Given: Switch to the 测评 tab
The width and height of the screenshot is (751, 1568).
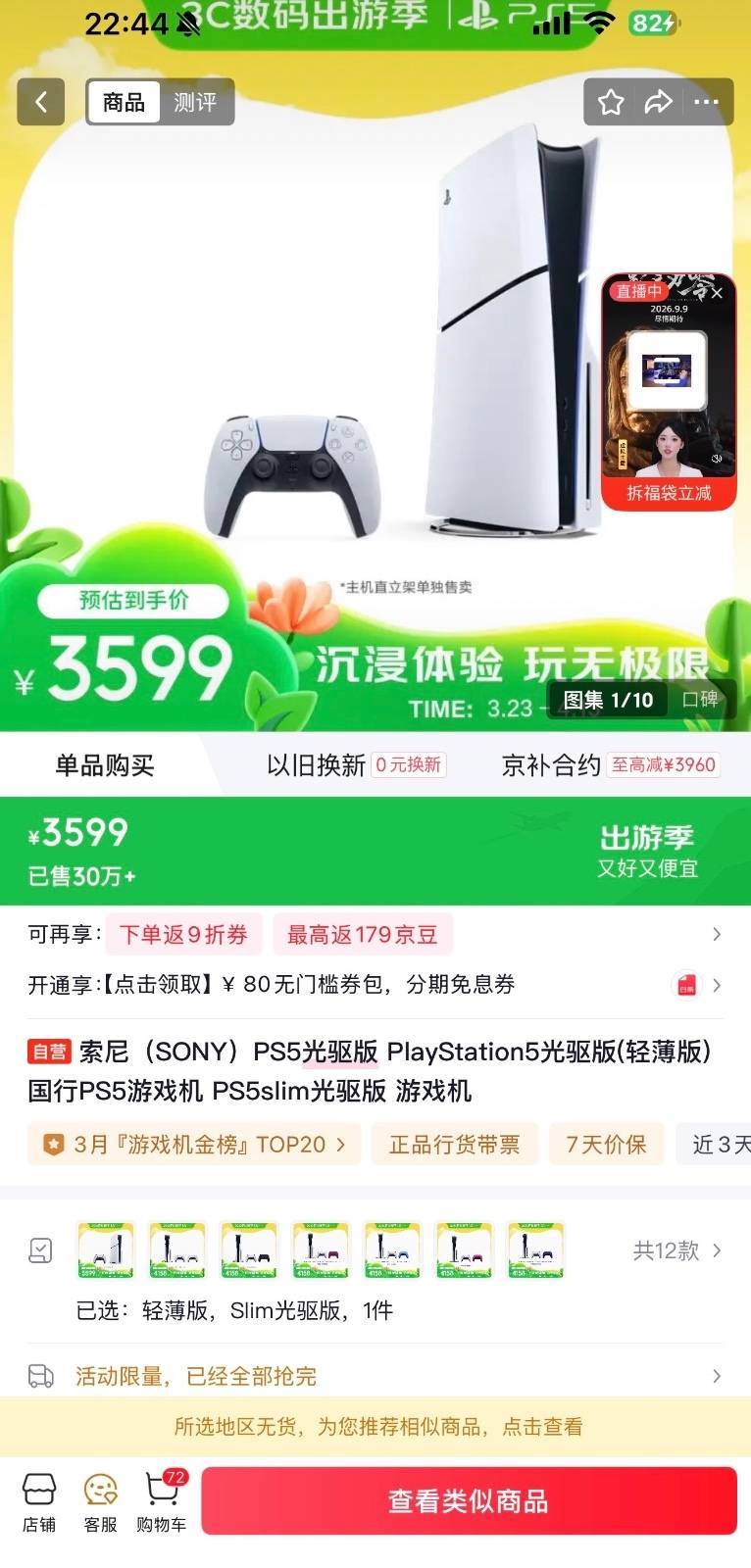Looking at the screenshot, I should [194, 102].
